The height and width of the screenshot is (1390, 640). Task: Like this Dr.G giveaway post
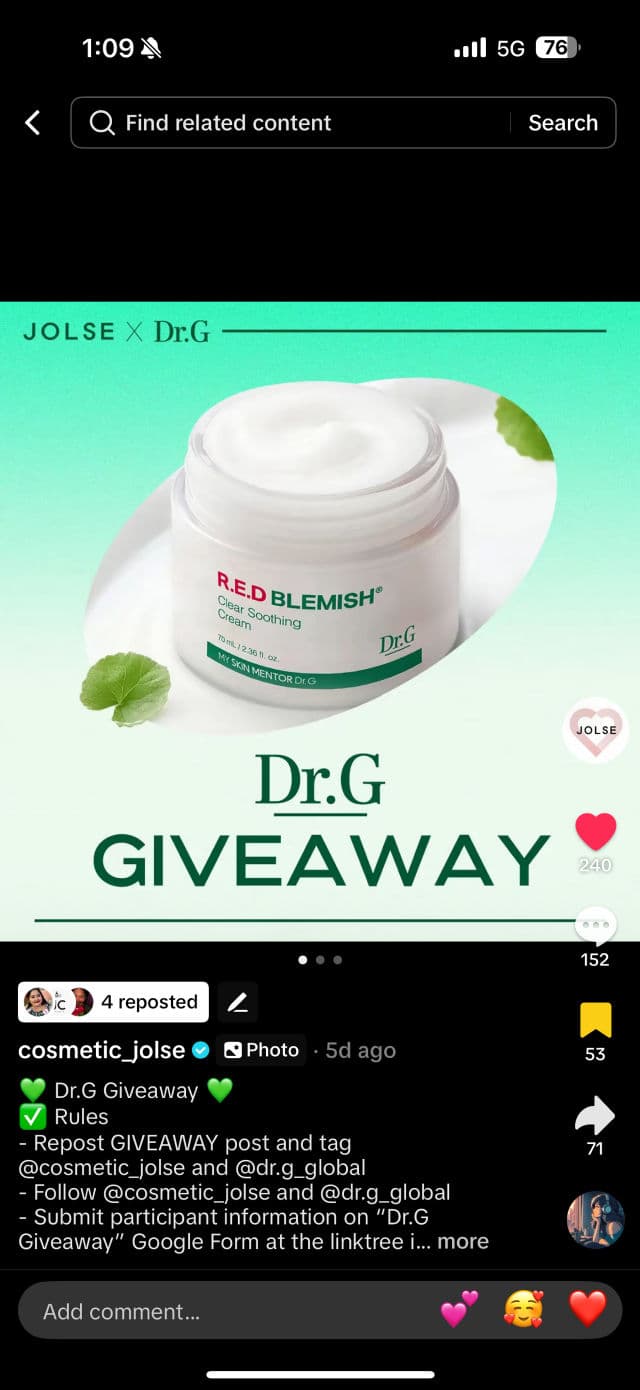click(x=595, y=833)
